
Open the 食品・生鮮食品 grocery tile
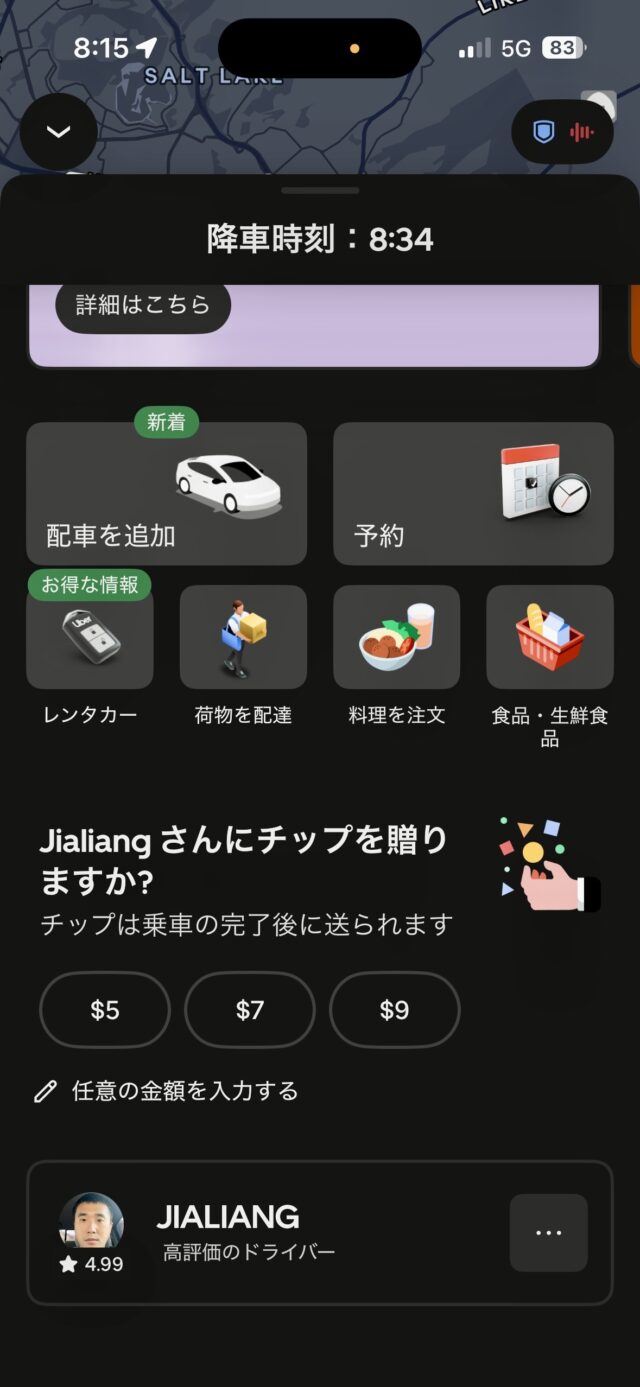point(549,637)
